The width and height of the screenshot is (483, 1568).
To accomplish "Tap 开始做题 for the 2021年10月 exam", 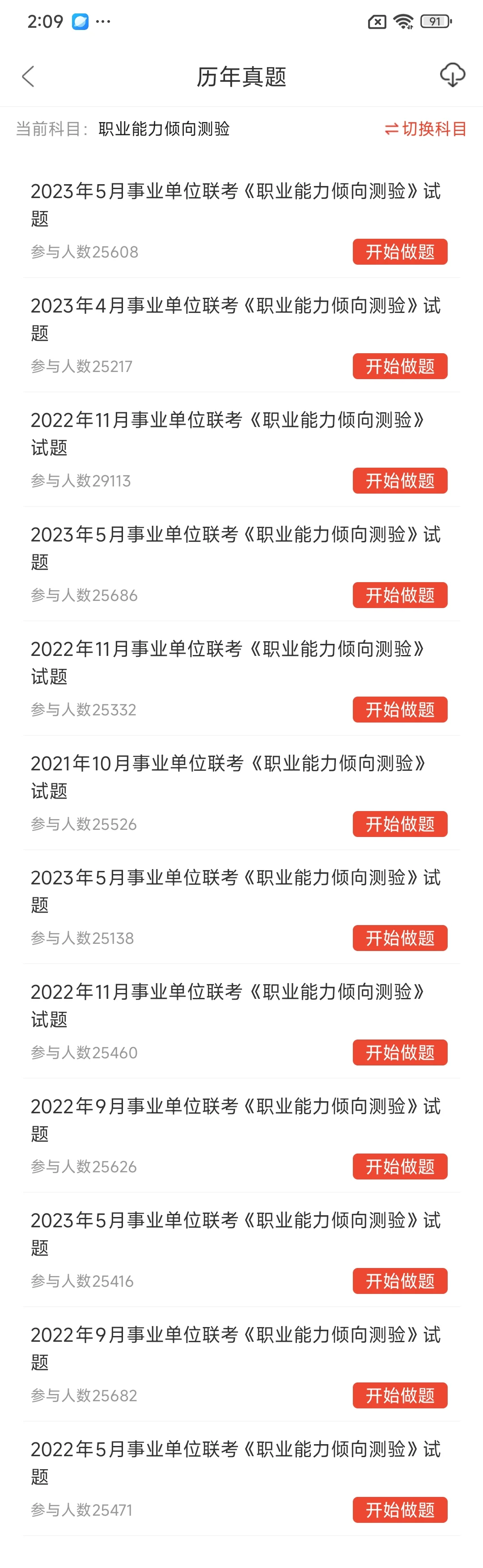I will click(x=399, y=824).
